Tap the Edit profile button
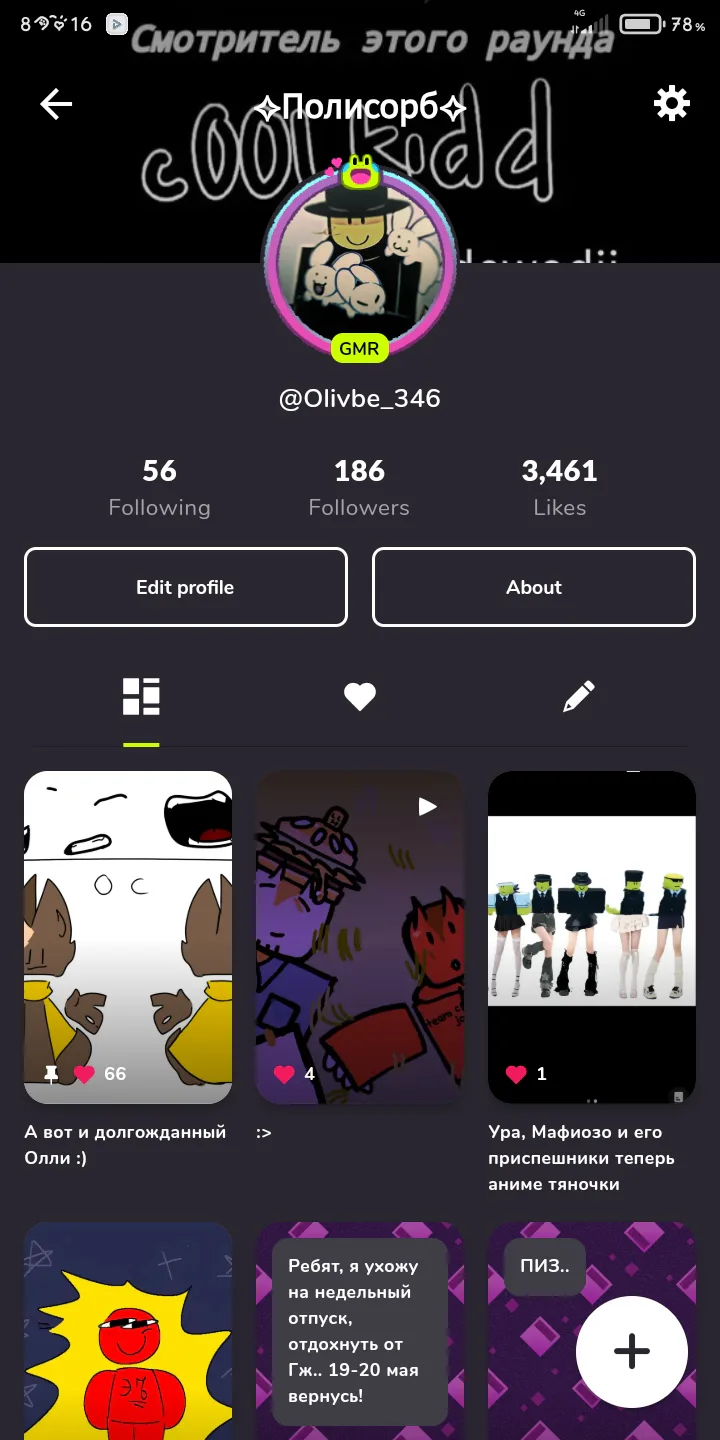Image resolution: width=720 pixels, height=1440 pixels. pos(185,587)
